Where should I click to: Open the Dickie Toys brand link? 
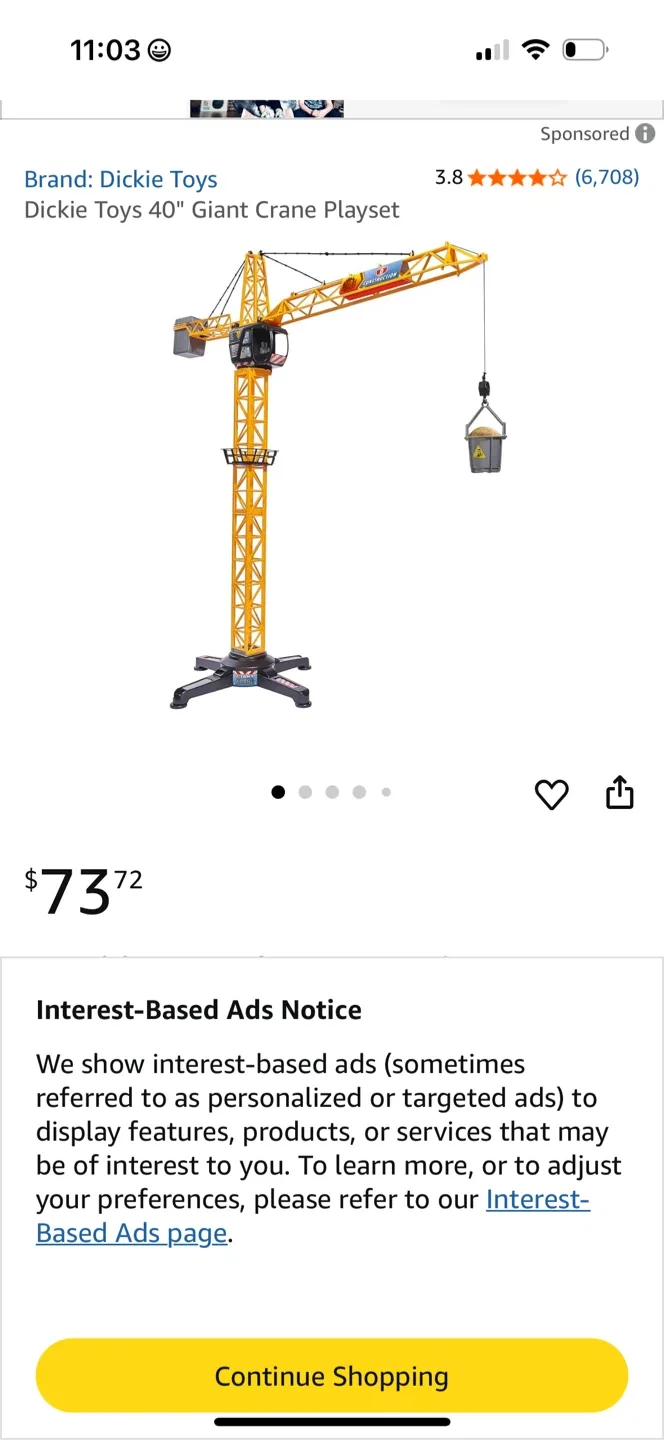[121, 180]
